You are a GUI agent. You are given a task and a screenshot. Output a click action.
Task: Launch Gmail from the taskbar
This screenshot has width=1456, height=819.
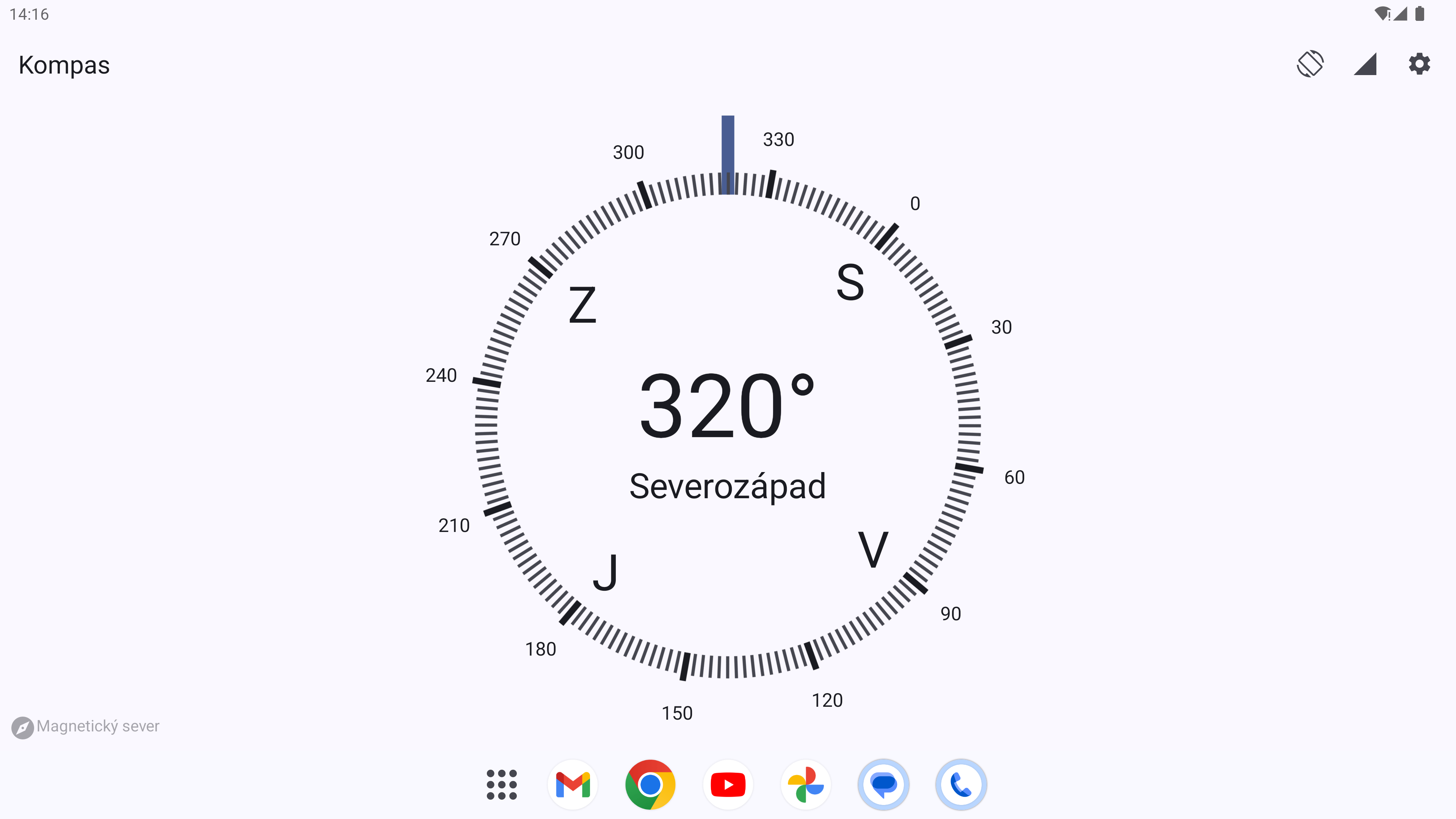click(x=573, y=784)
